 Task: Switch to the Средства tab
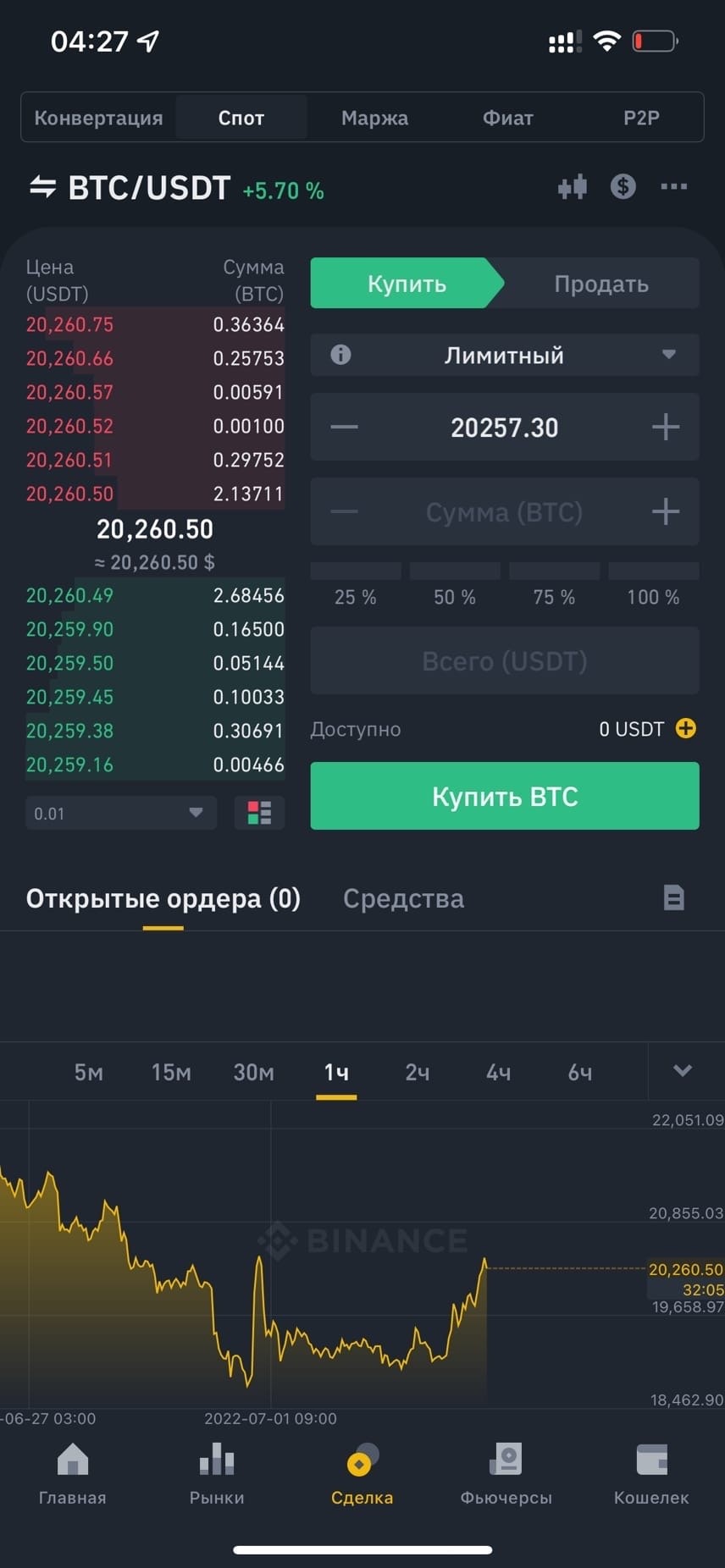[x=403, y=898]
